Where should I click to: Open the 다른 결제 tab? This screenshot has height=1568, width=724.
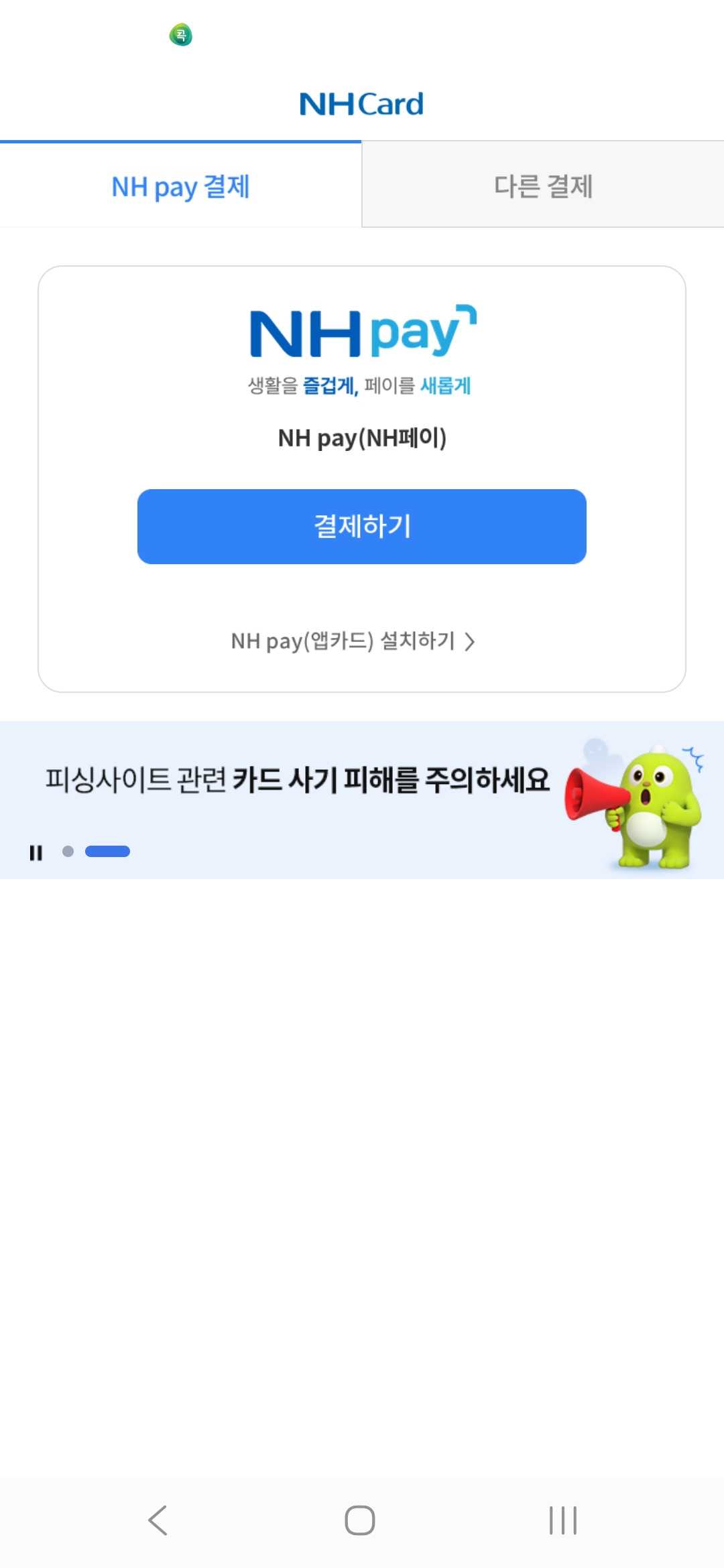pyautogui.click(x=543, y=186)
